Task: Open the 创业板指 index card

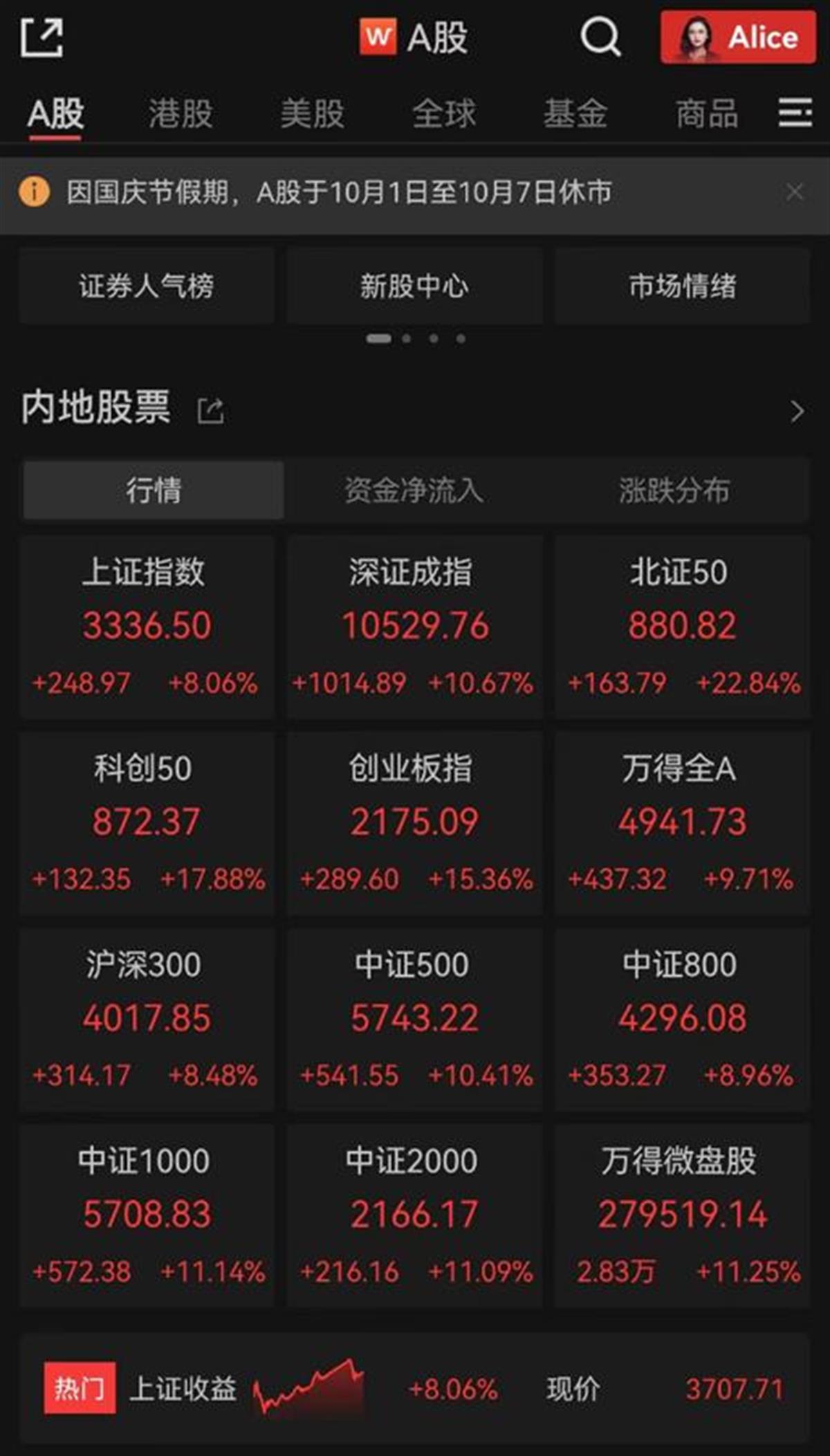Action: pos(414,823)
